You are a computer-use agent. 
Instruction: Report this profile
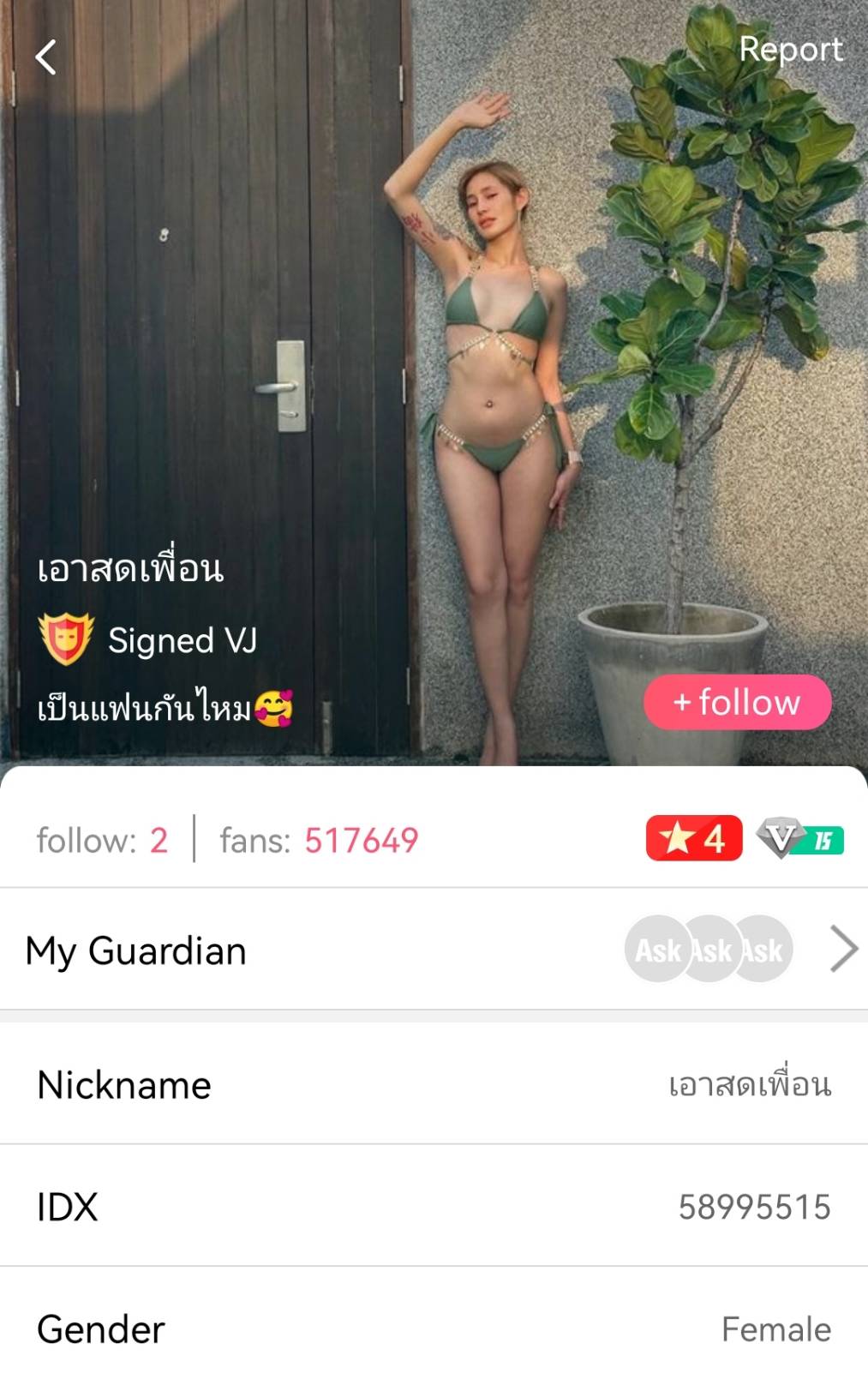pos(790,50)
